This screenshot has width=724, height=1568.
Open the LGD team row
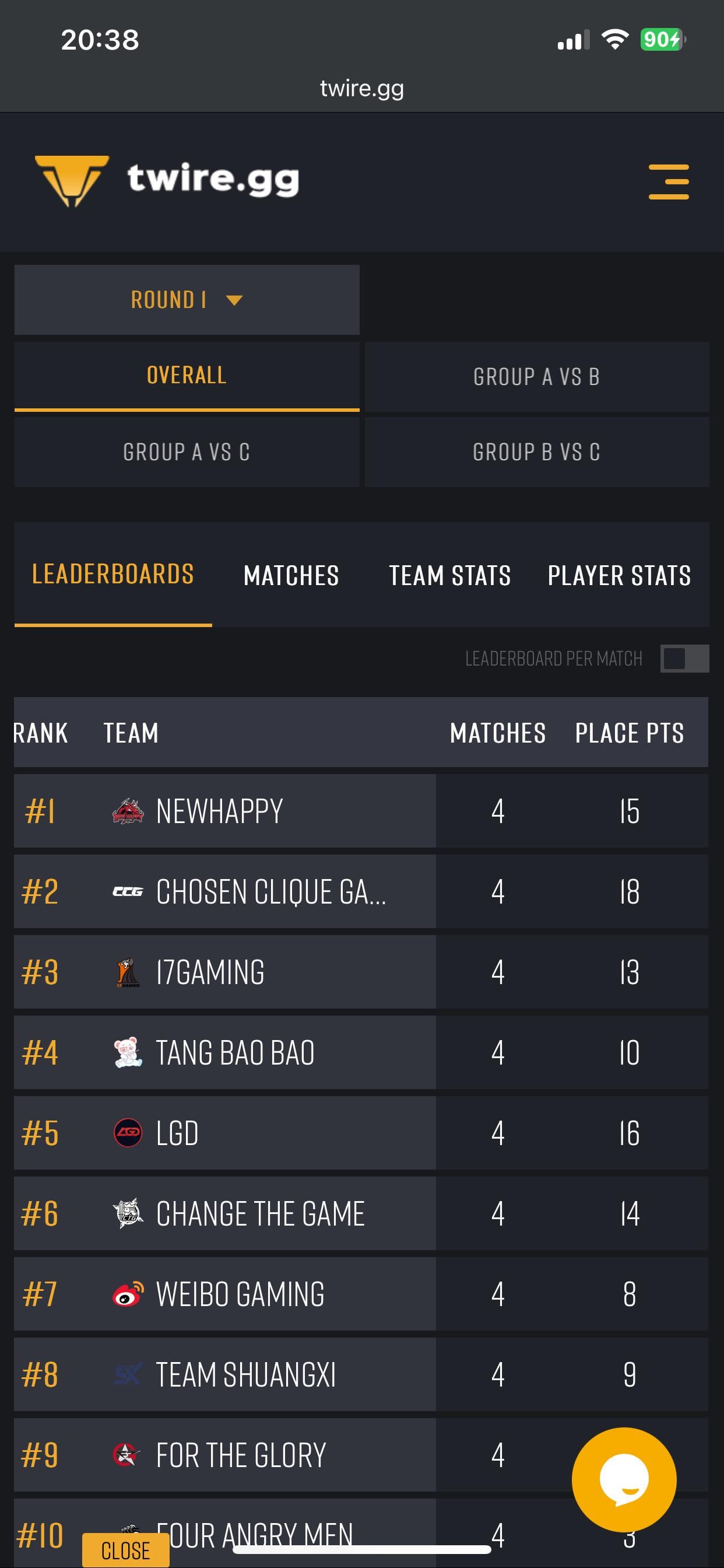pos(177,1133)
